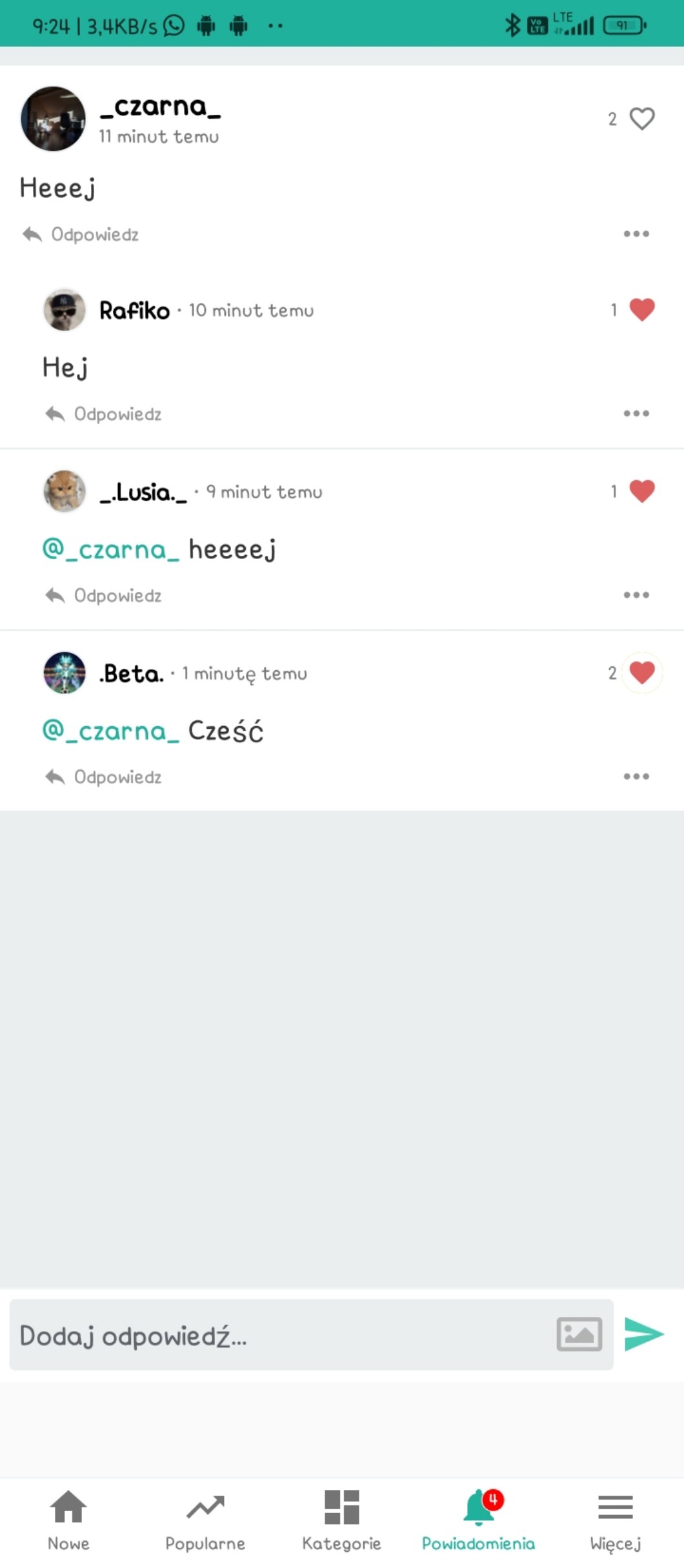Open more options for _czarna_'s post
This screenshot has height=1568, width=684.
click(636, 234)
